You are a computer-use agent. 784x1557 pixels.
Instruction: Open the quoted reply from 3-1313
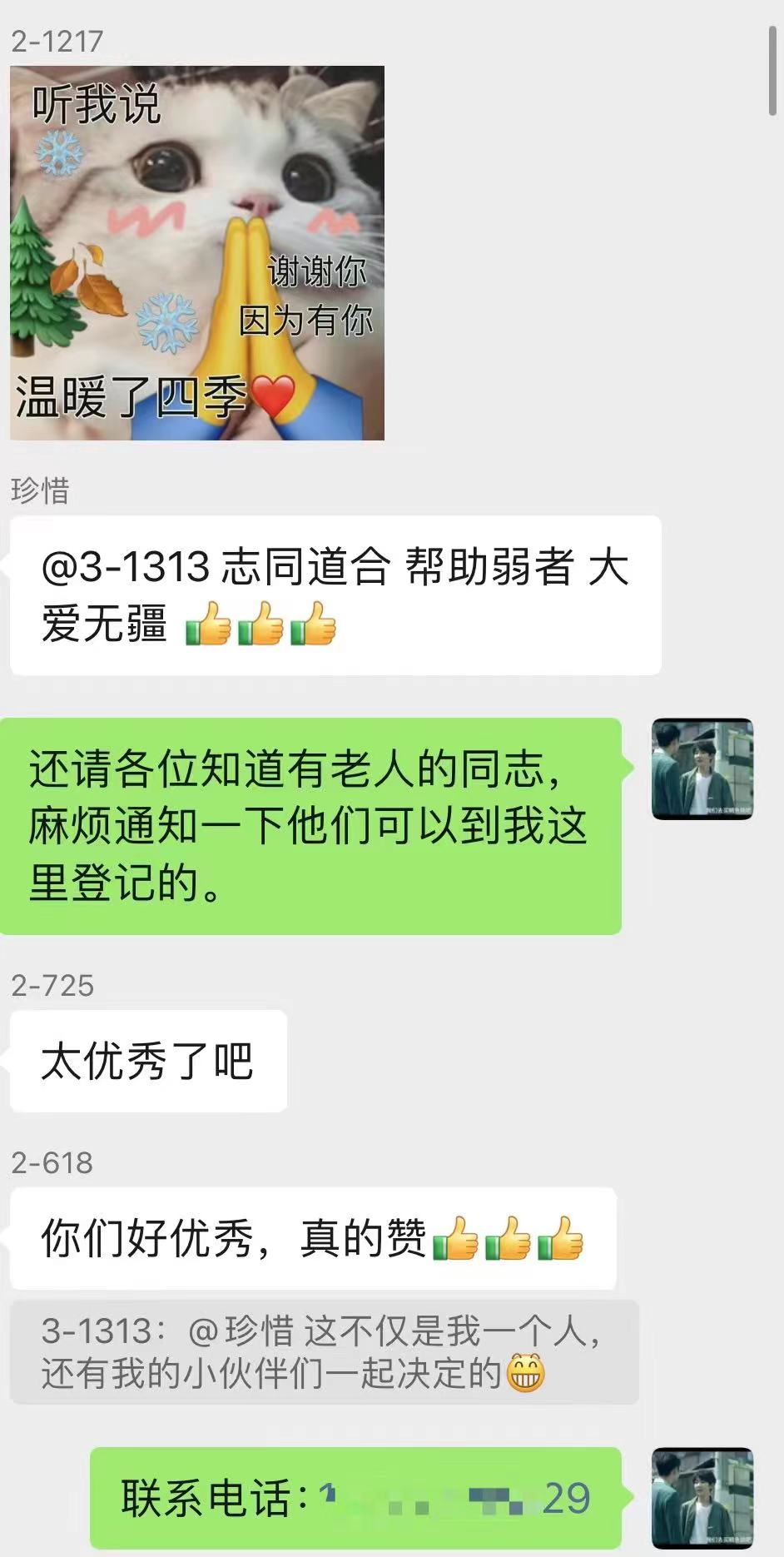pos(325,1351)
